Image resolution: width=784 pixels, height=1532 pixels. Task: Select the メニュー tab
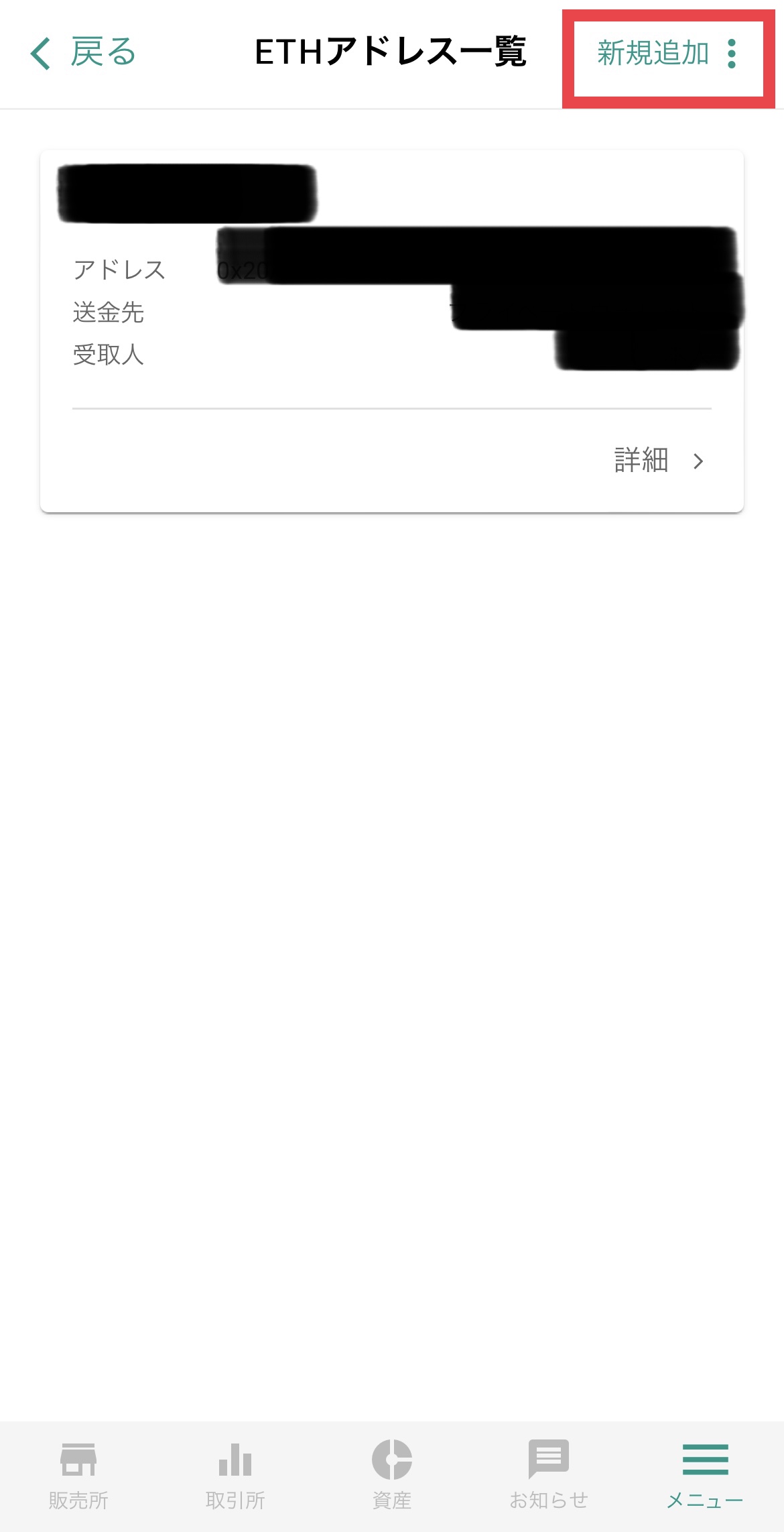click(x=705, y=1475)
